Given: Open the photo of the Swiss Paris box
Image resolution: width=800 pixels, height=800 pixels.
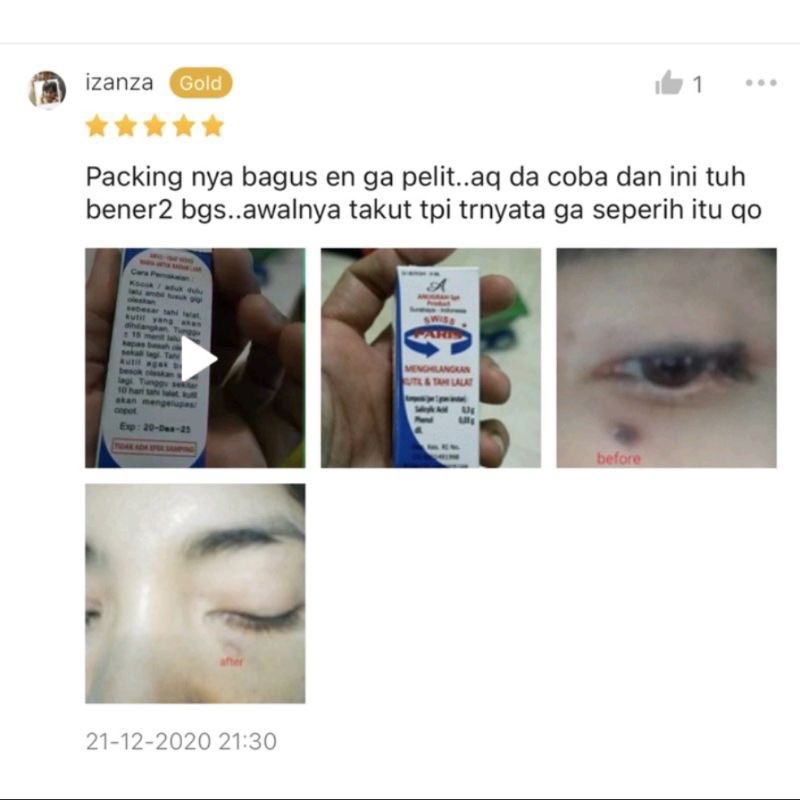Looking at the screenshot, I should 430,358.
